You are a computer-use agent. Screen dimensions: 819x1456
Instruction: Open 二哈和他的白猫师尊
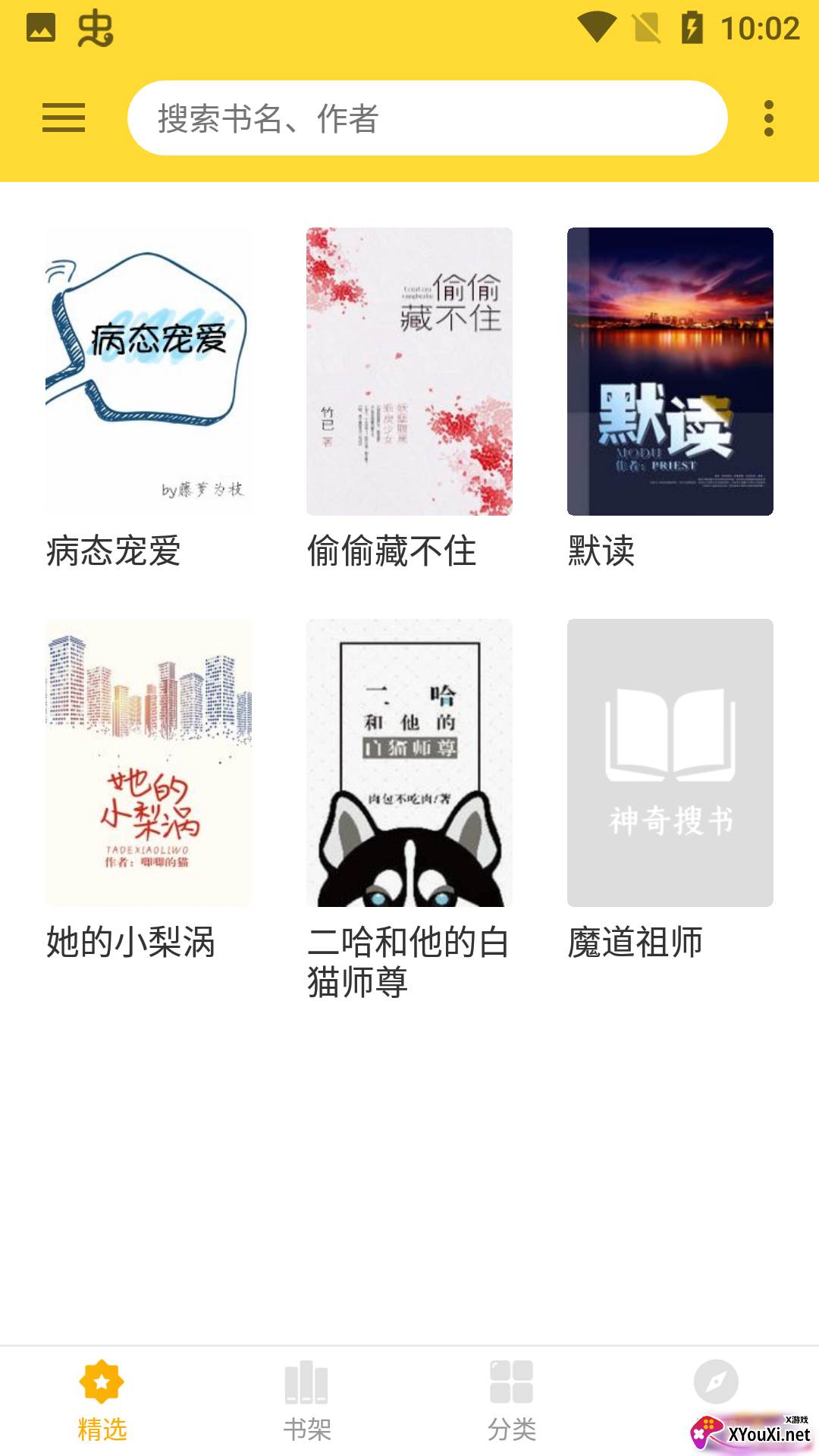tap(409, 763)
